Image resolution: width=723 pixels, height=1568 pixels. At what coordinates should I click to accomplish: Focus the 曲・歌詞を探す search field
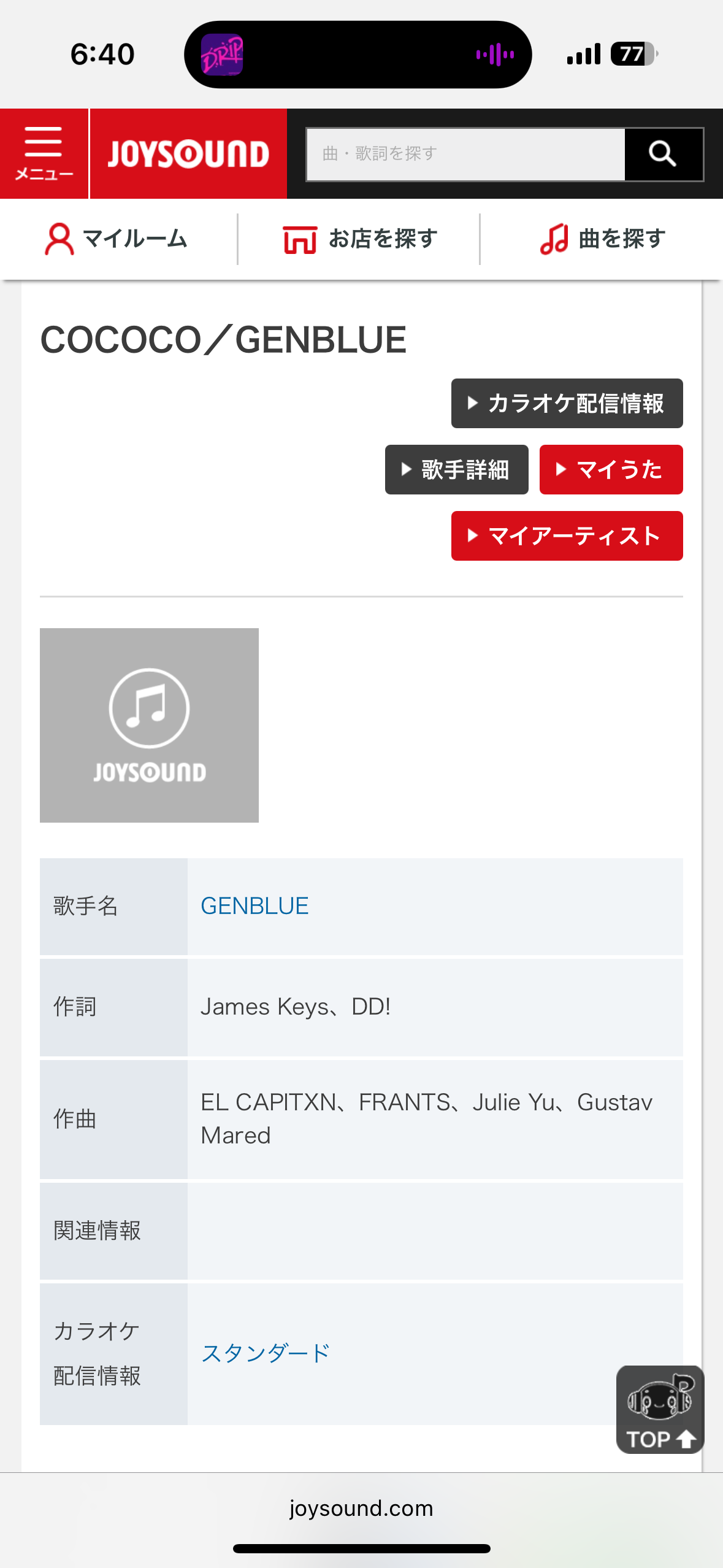pos(465,154)
